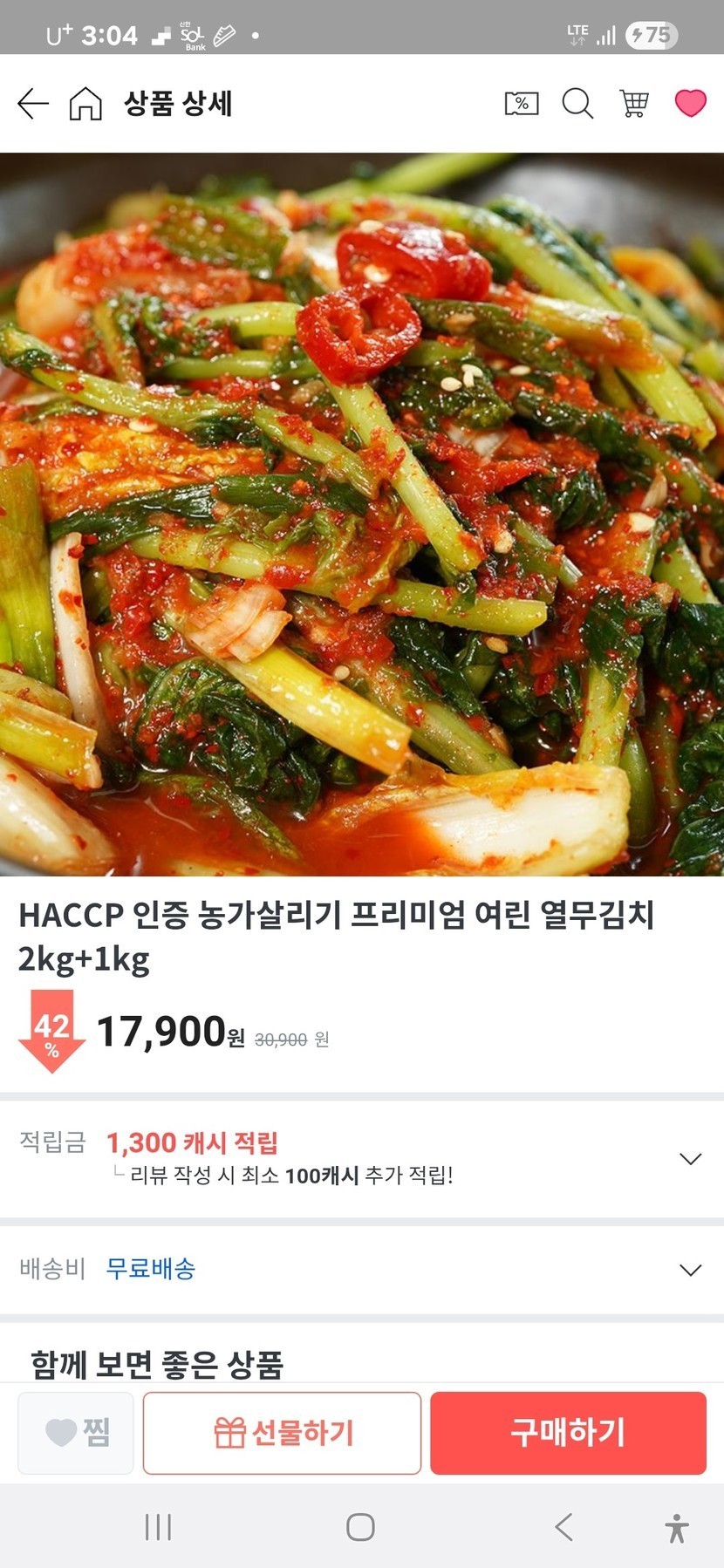Open the coupon percent icon
Screen dimensions: 724x1568
(x=521, y=104)
